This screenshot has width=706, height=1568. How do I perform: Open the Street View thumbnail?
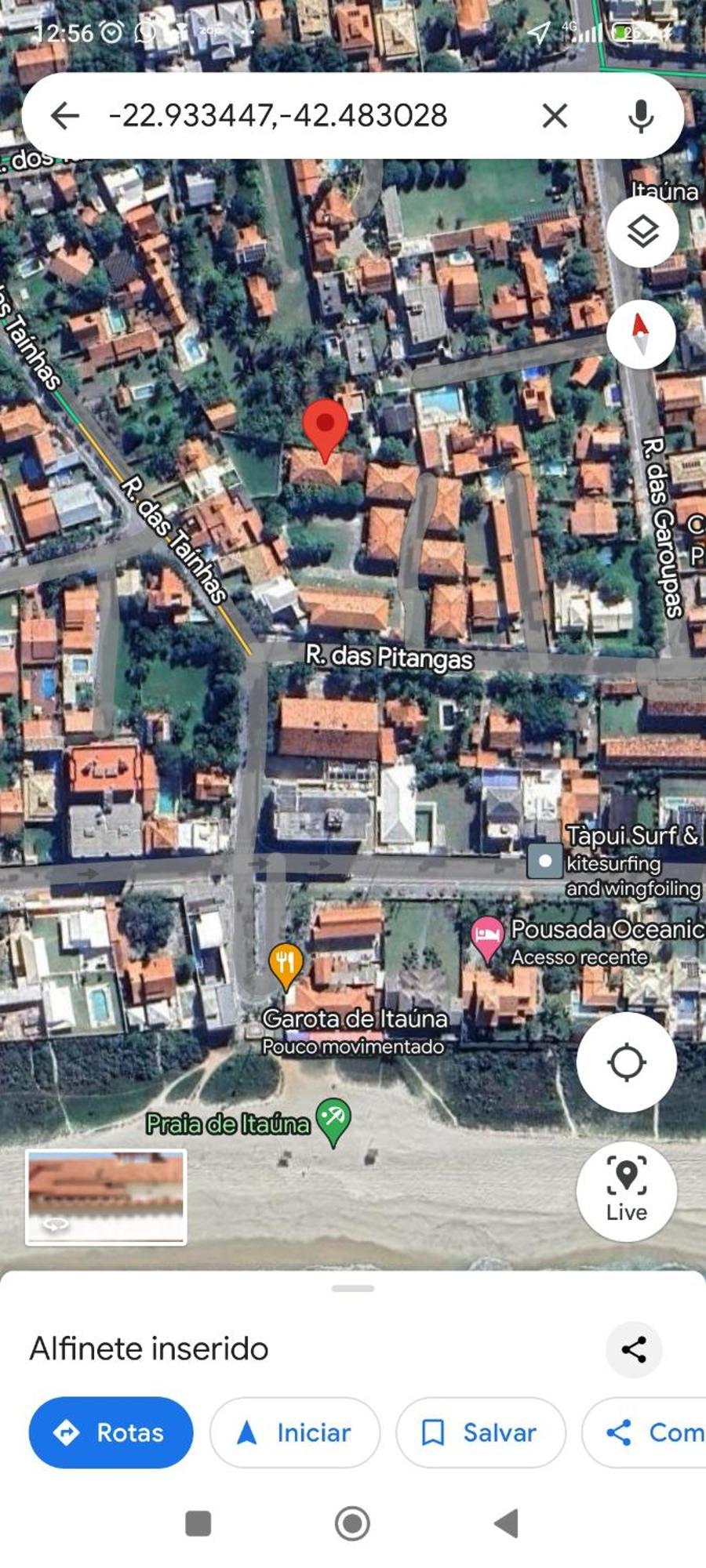click(x=106, y=1196)
